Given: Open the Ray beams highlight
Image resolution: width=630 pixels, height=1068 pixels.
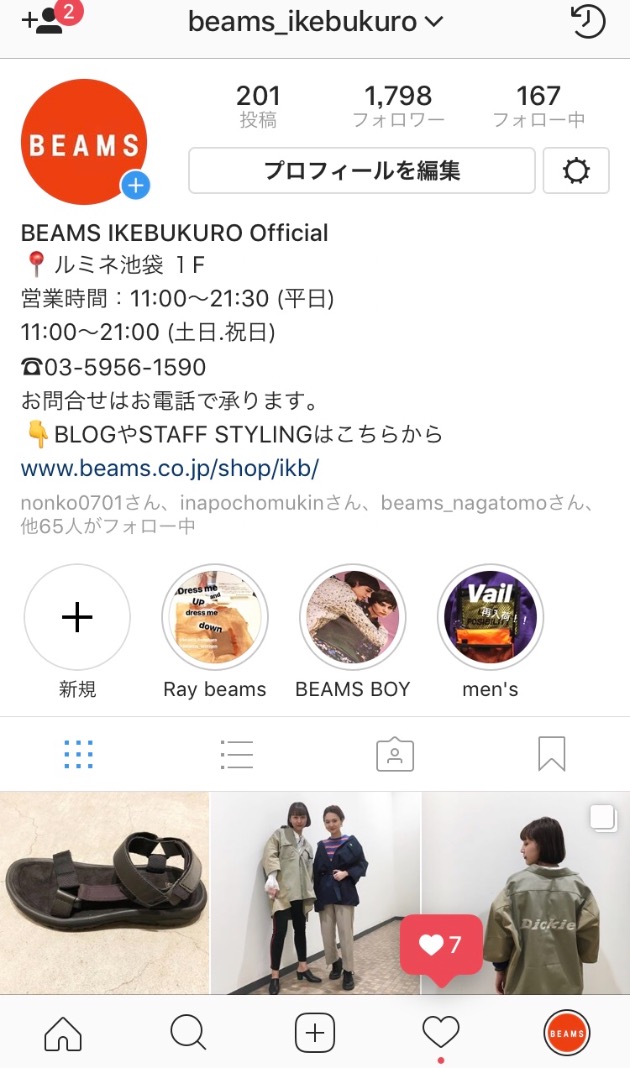Looking at the screenshot, I should coord(215,618).
